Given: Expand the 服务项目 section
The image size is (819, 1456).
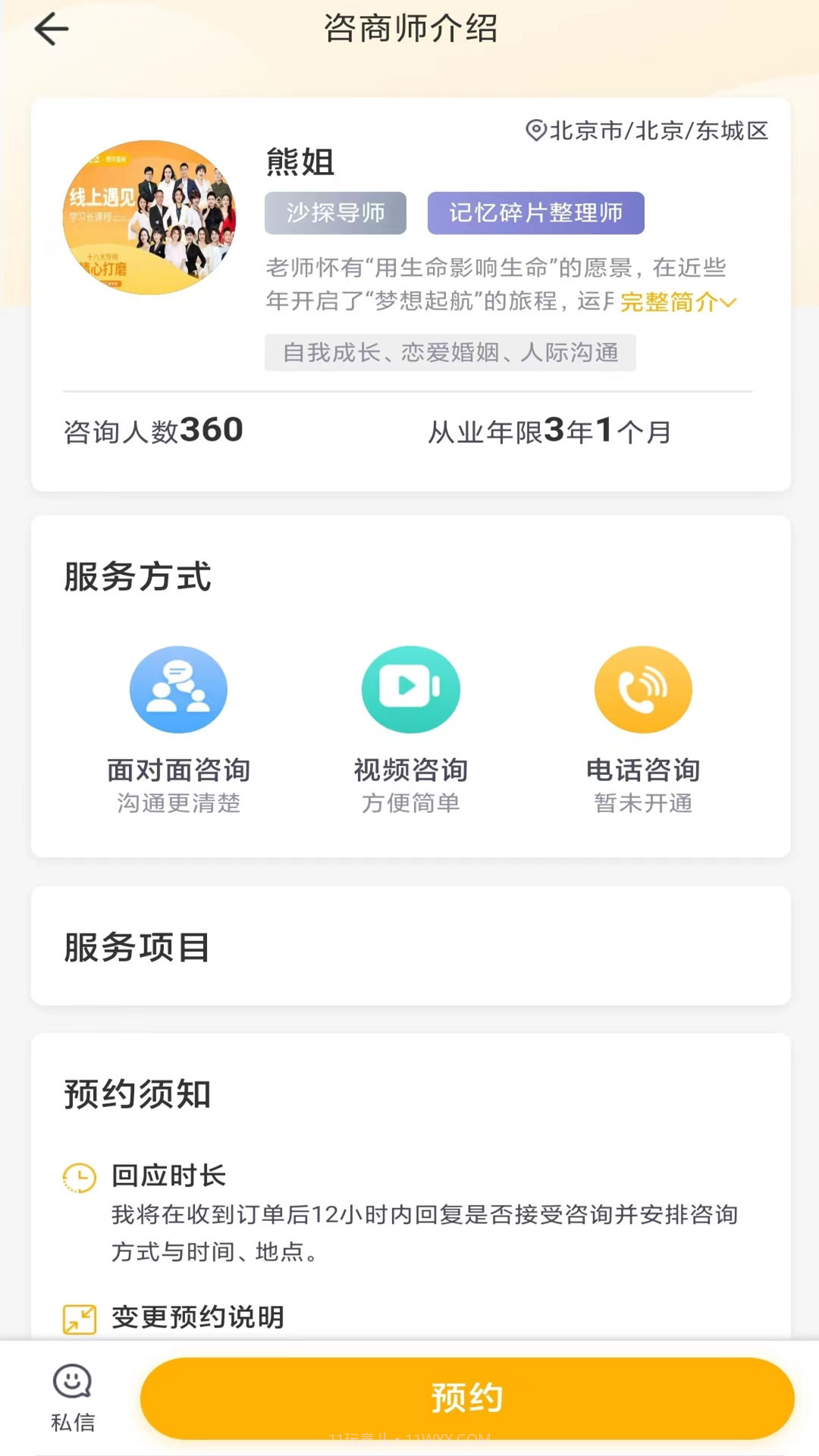Looking at the screenshot, I should pyautogui.click(x=135, y=946).
